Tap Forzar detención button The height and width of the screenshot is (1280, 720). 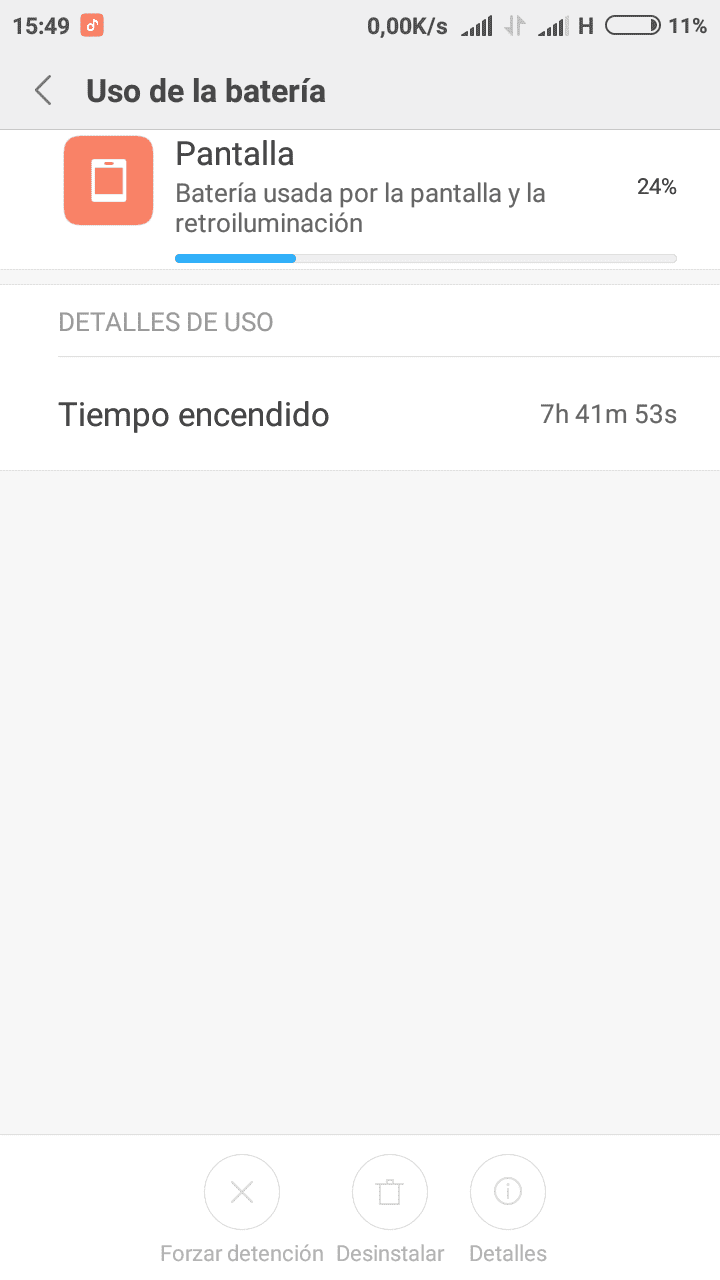242,1192
